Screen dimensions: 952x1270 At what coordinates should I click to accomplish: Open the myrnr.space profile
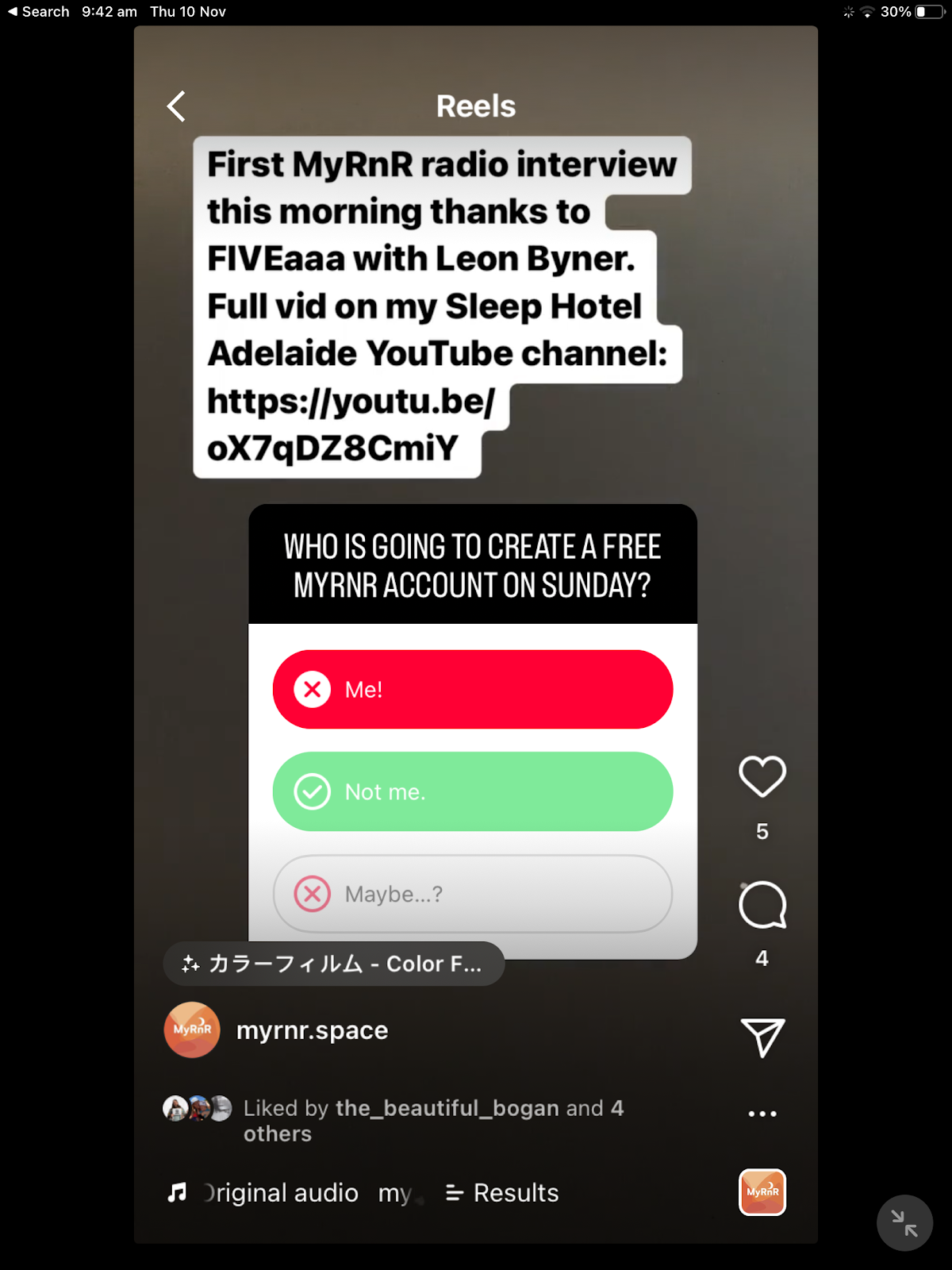pos(312,1030)
